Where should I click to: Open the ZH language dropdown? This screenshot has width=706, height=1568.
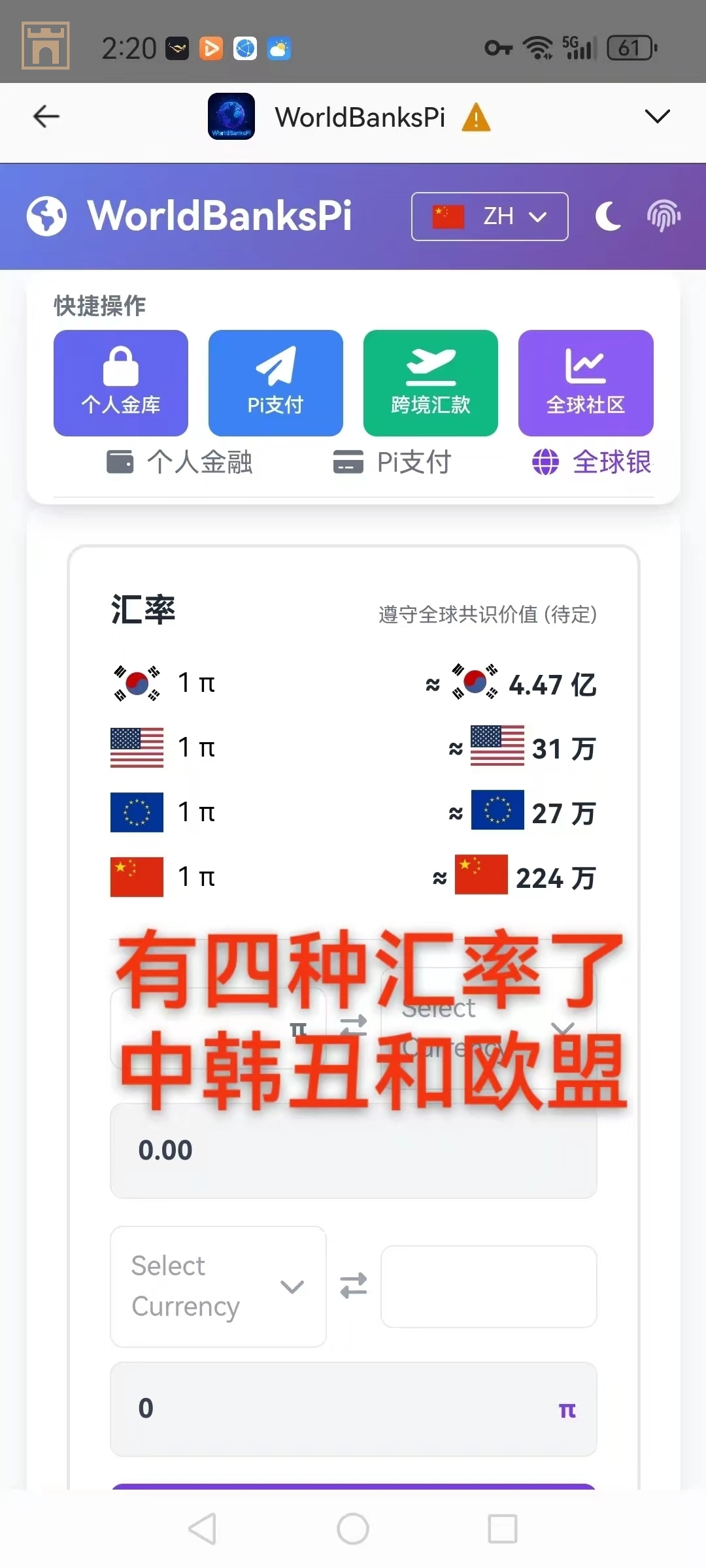tap(490, 216)
